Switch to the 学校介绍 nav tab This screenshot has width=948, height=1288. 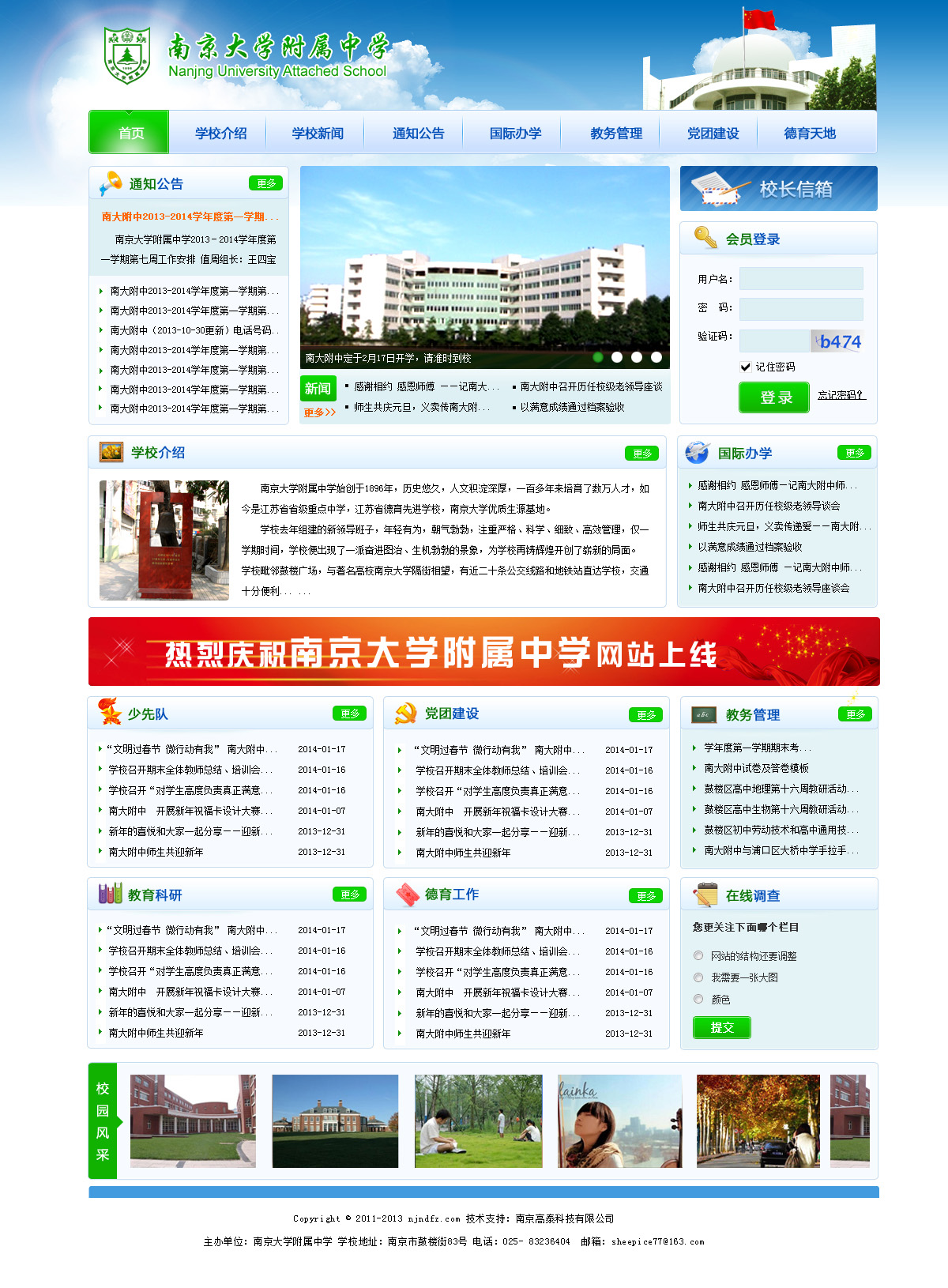220,133
